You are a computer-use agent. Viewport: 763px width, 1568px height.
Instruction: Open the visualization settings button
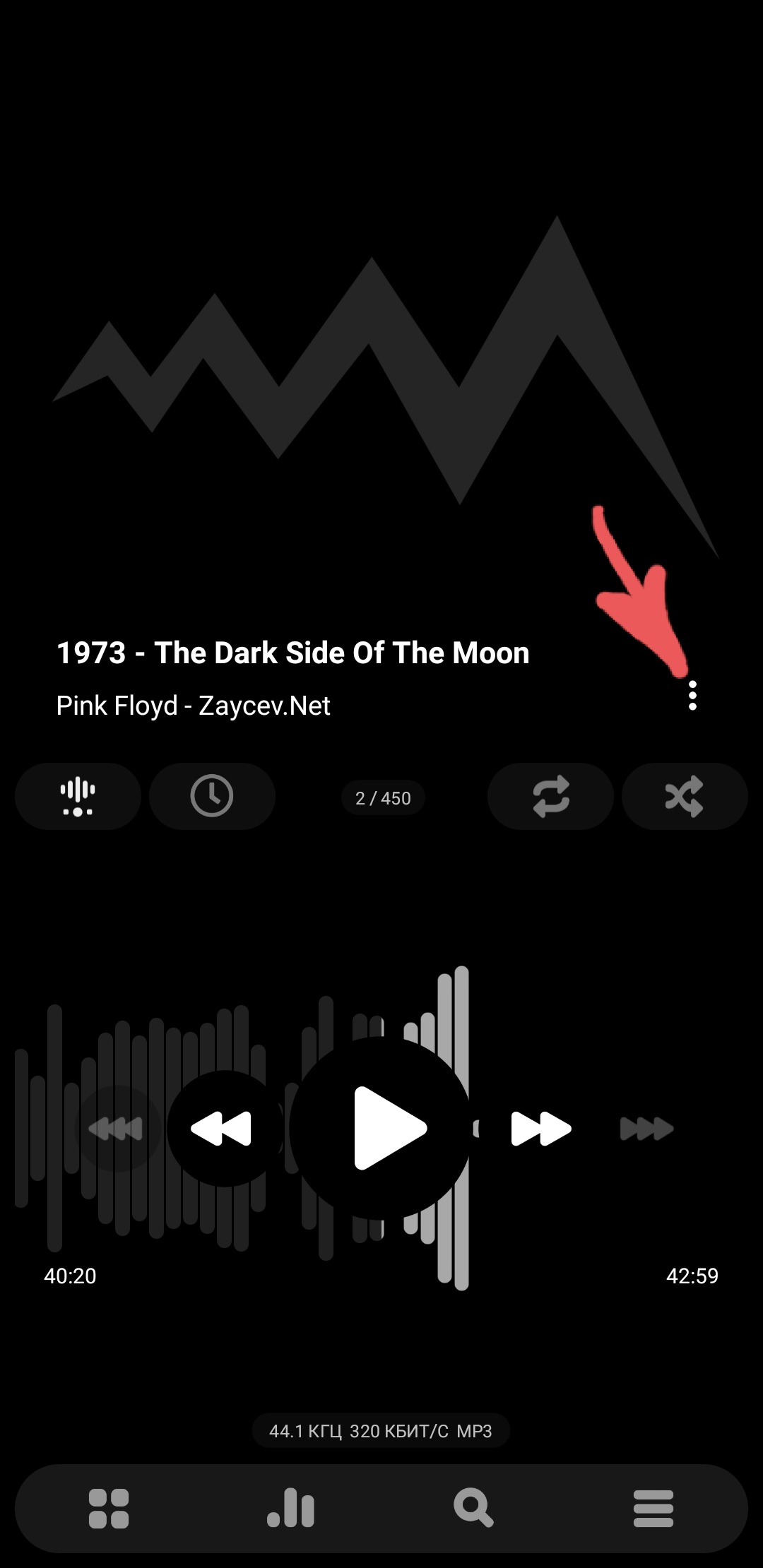point(78,796)
